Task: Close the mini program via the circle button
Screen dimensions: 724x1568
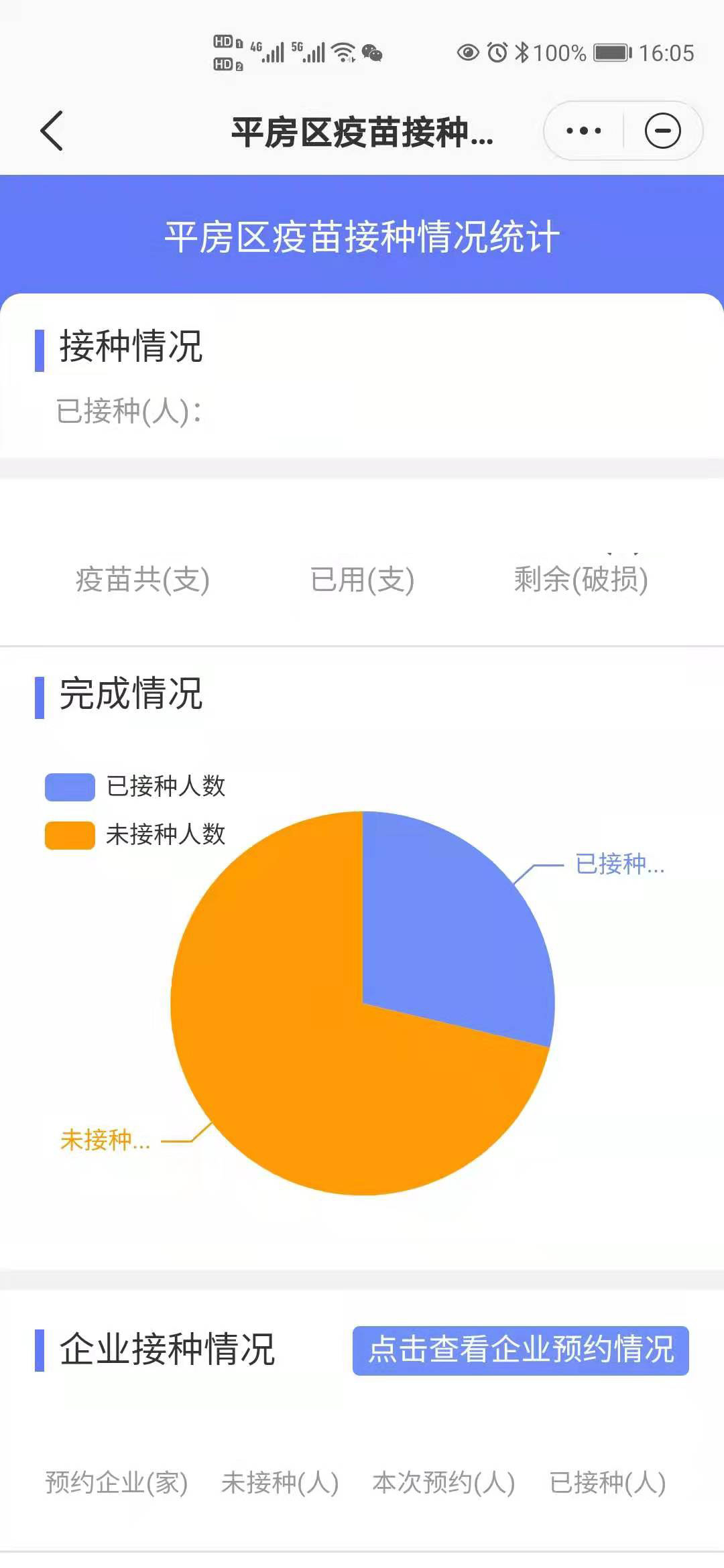Action: click(x=662, y=131)
